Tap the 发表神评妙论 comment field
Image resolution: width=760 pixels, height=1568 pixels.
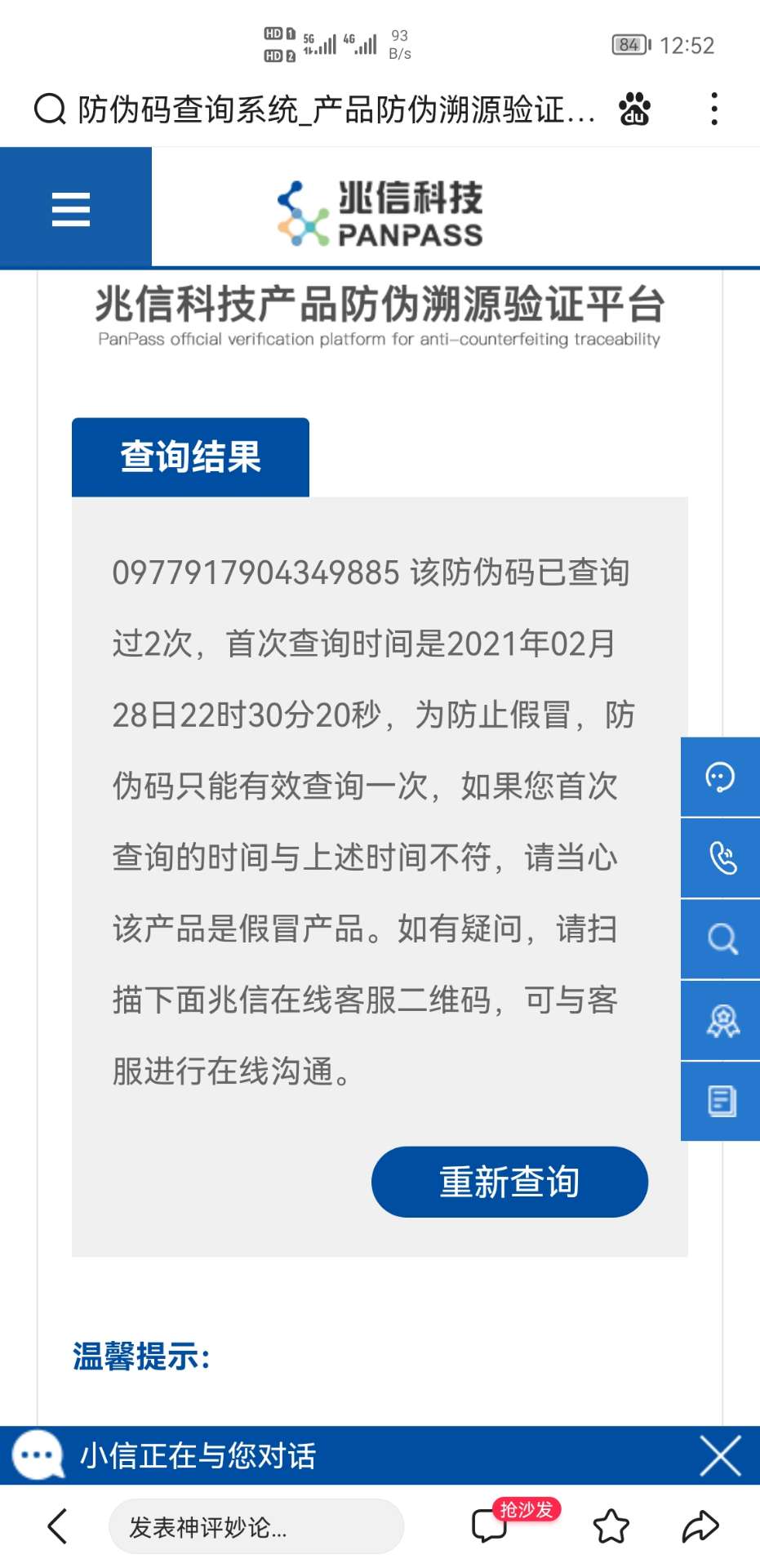(256, 1526)
